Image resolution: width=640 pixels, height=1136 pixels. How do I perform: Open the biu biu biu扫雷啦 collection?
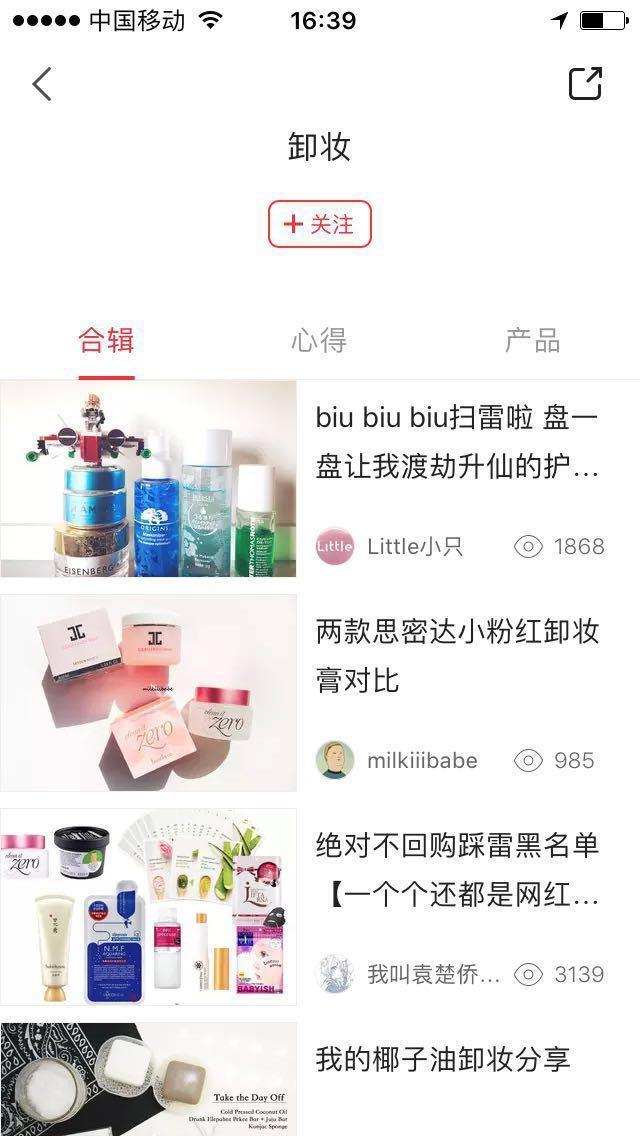(x=458, y=442)
